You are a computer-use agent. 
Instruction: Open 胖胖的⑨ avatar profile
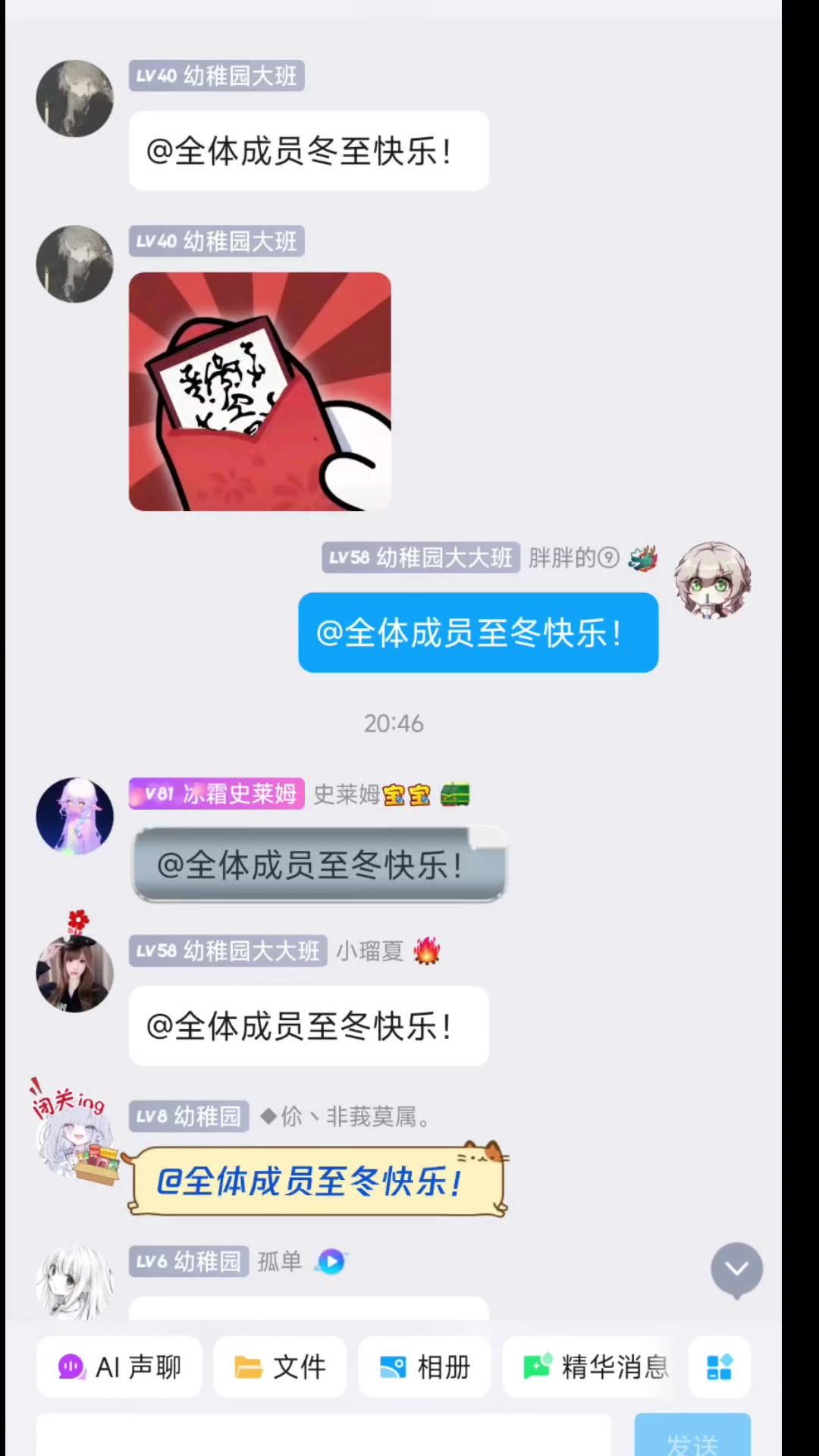point(713,580)
